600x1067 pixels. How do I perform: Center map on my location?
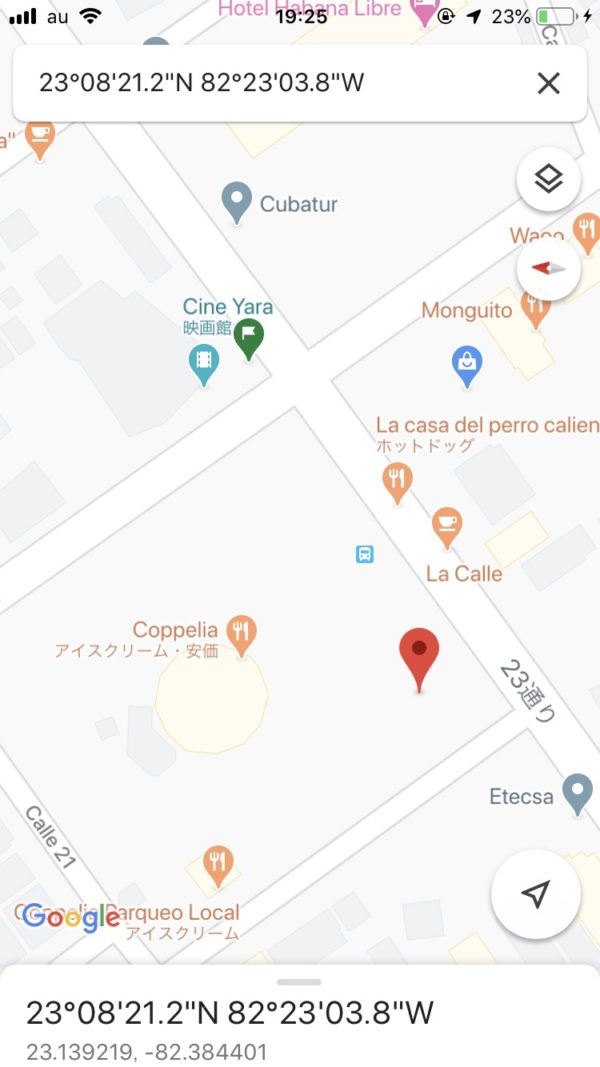coord(536,894)
